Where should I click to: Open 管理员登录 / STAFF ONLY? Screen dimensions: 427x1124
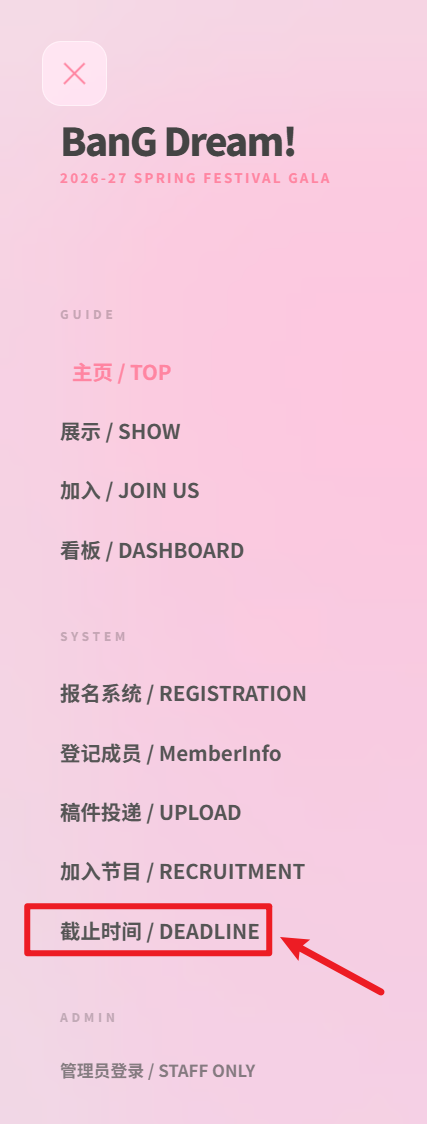(158, 1071)
